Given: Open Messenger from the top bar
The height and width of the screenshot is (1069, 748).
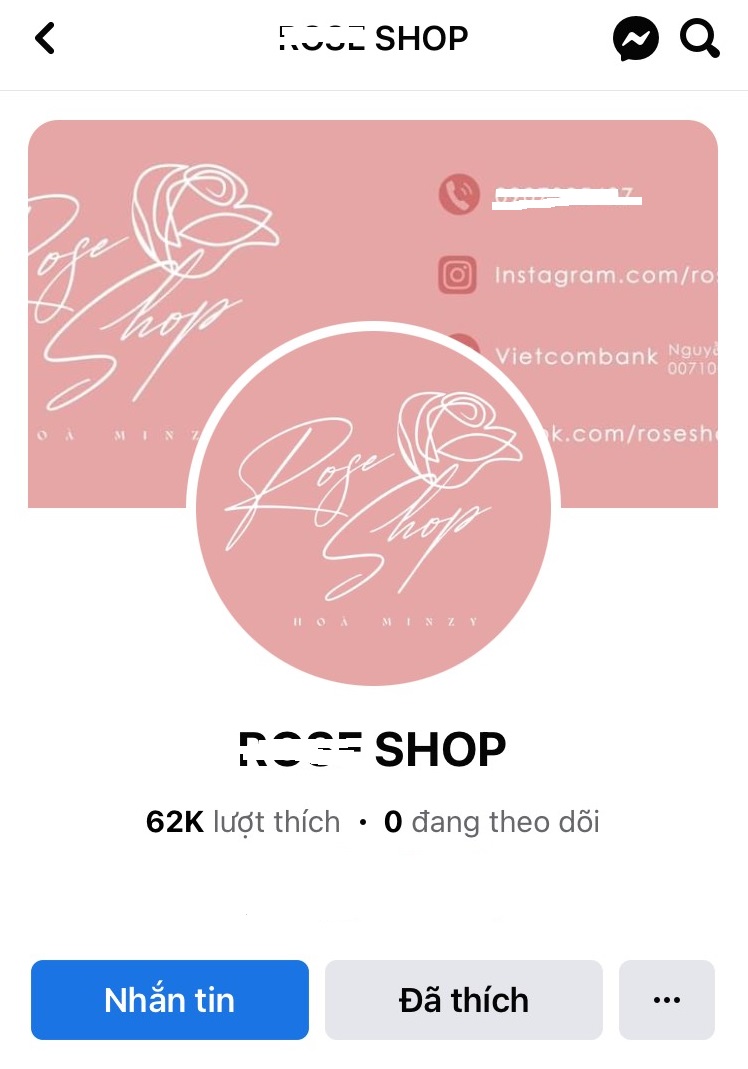Looking at the screenshot, I should tap(635, 40).
